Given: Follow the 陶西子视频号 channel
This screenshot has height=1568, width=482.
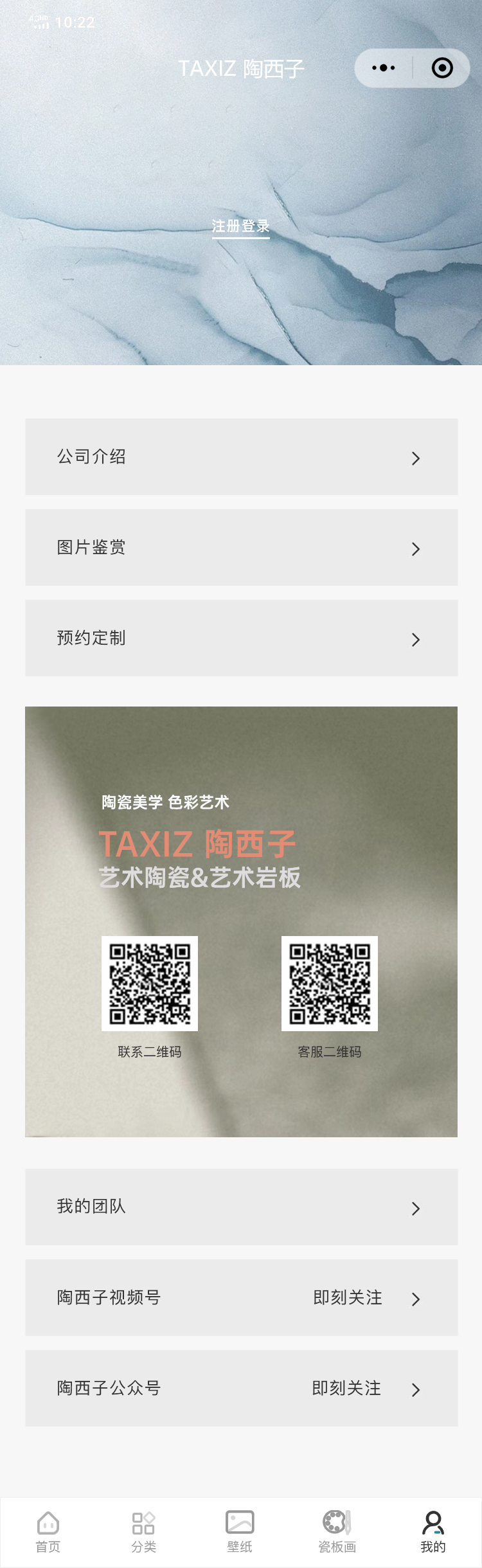Looking at the screenshot, I should (x=348, y=1297).
